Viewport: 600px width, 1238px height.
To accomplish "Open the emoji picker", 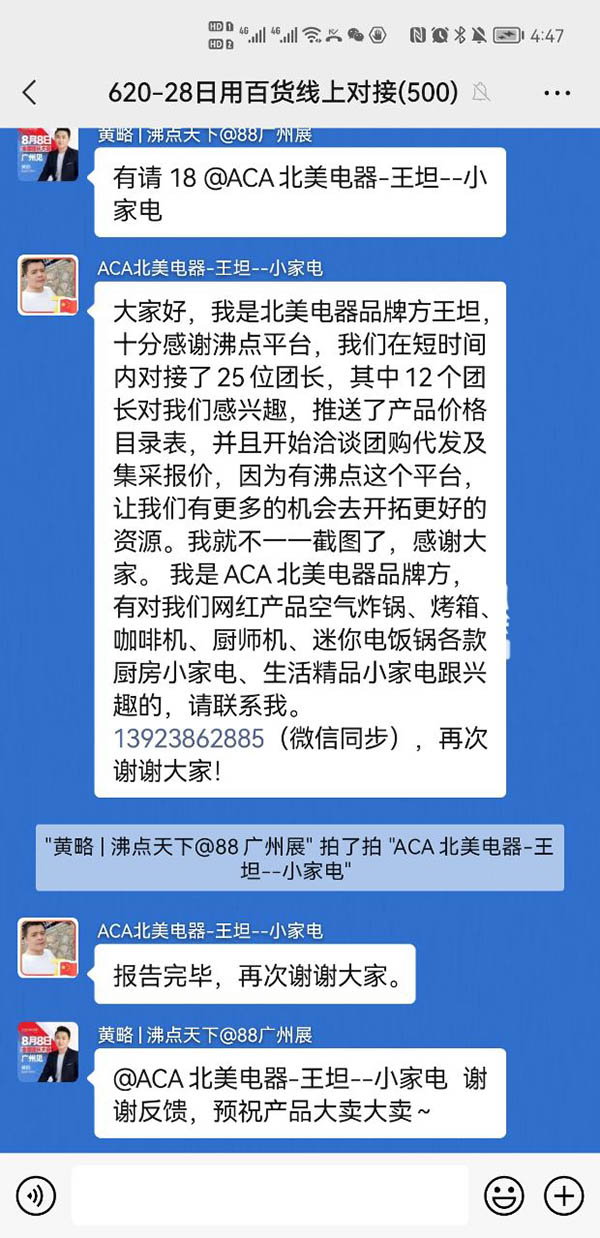I will point(504,1195).
